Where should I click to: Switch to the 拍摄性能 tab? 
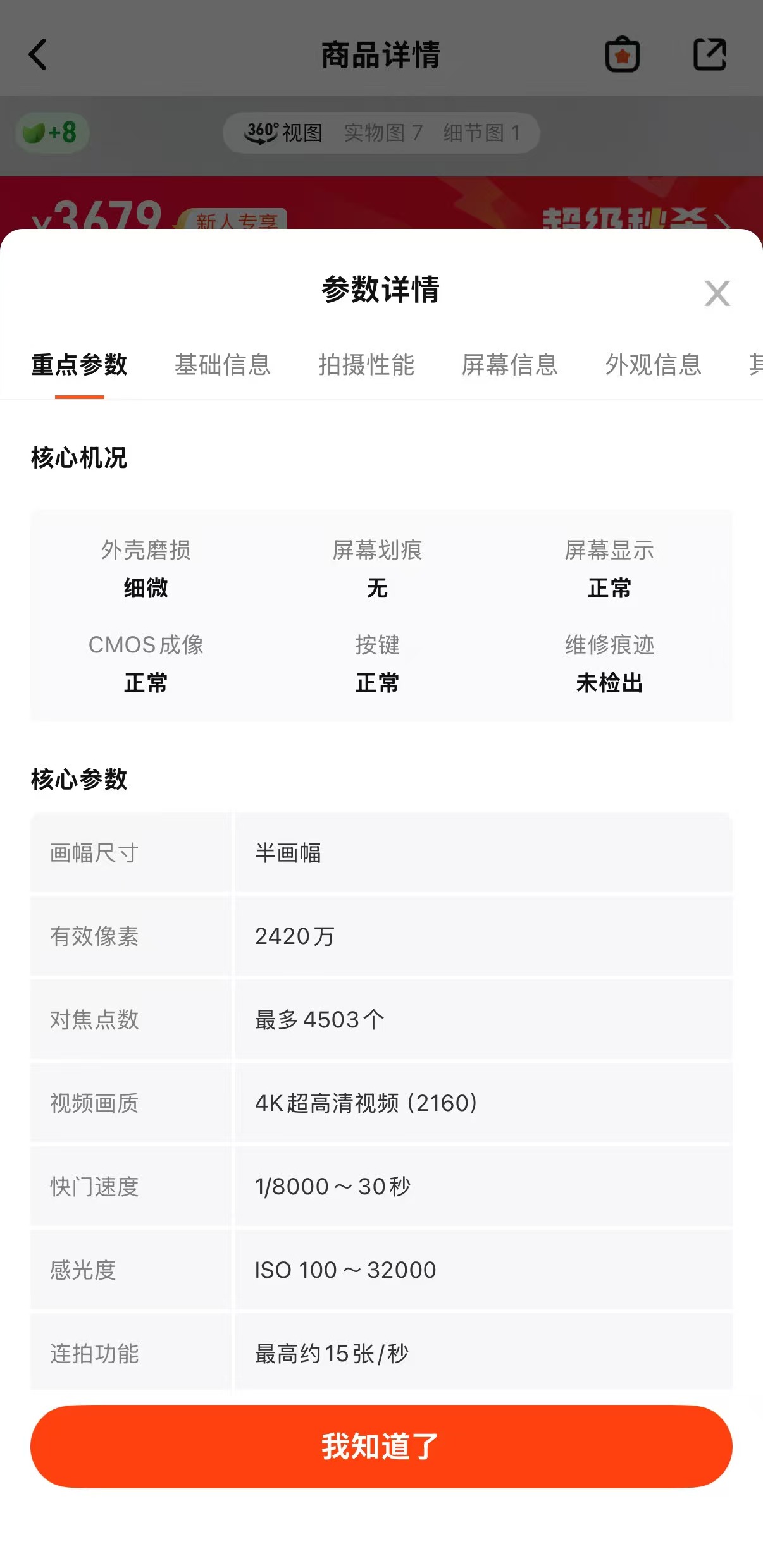[366, 365]
